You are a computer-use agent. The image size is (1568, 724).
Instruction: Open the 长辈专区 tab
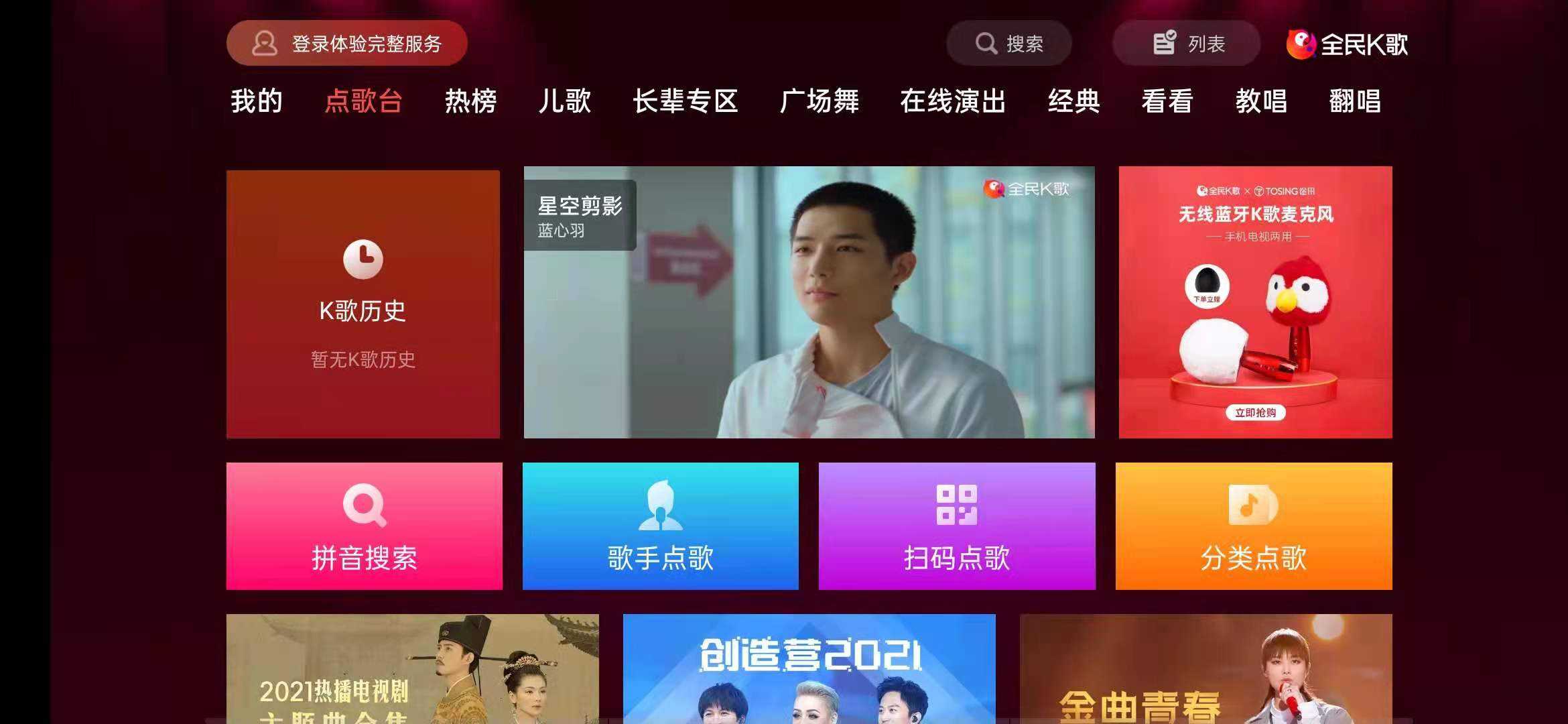[x=685, y=101]
